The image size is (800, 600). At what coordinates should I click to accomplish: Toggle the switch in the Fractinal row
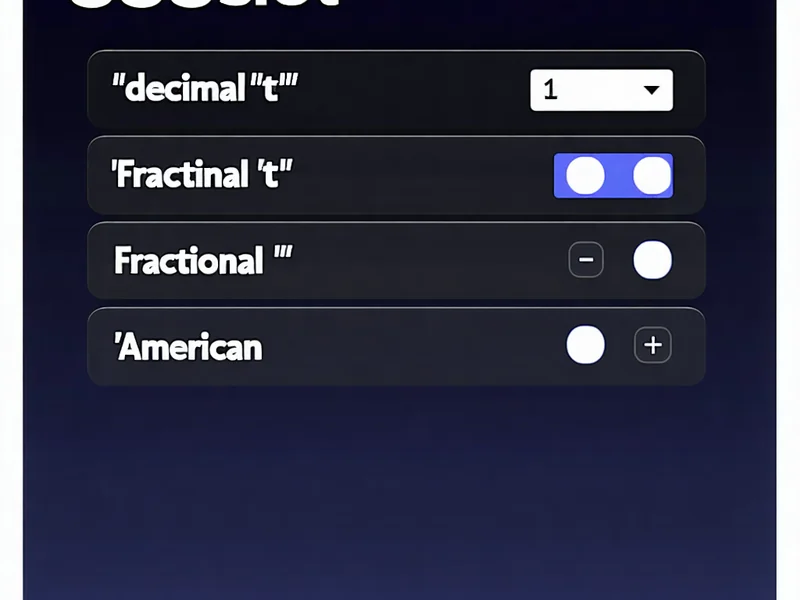coord(613,176)
